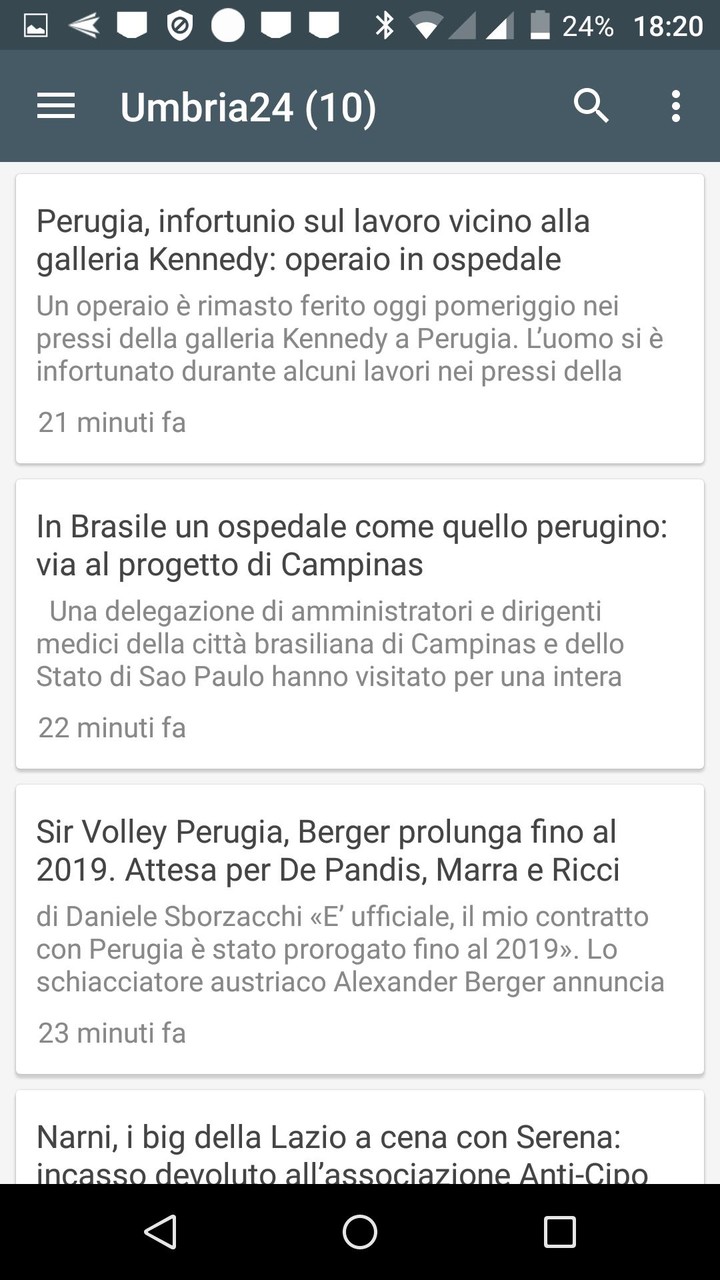Tap the Umbria24 (10) title
The height and width of the screenshot is (1280, 720).
[x=248, y=105]
